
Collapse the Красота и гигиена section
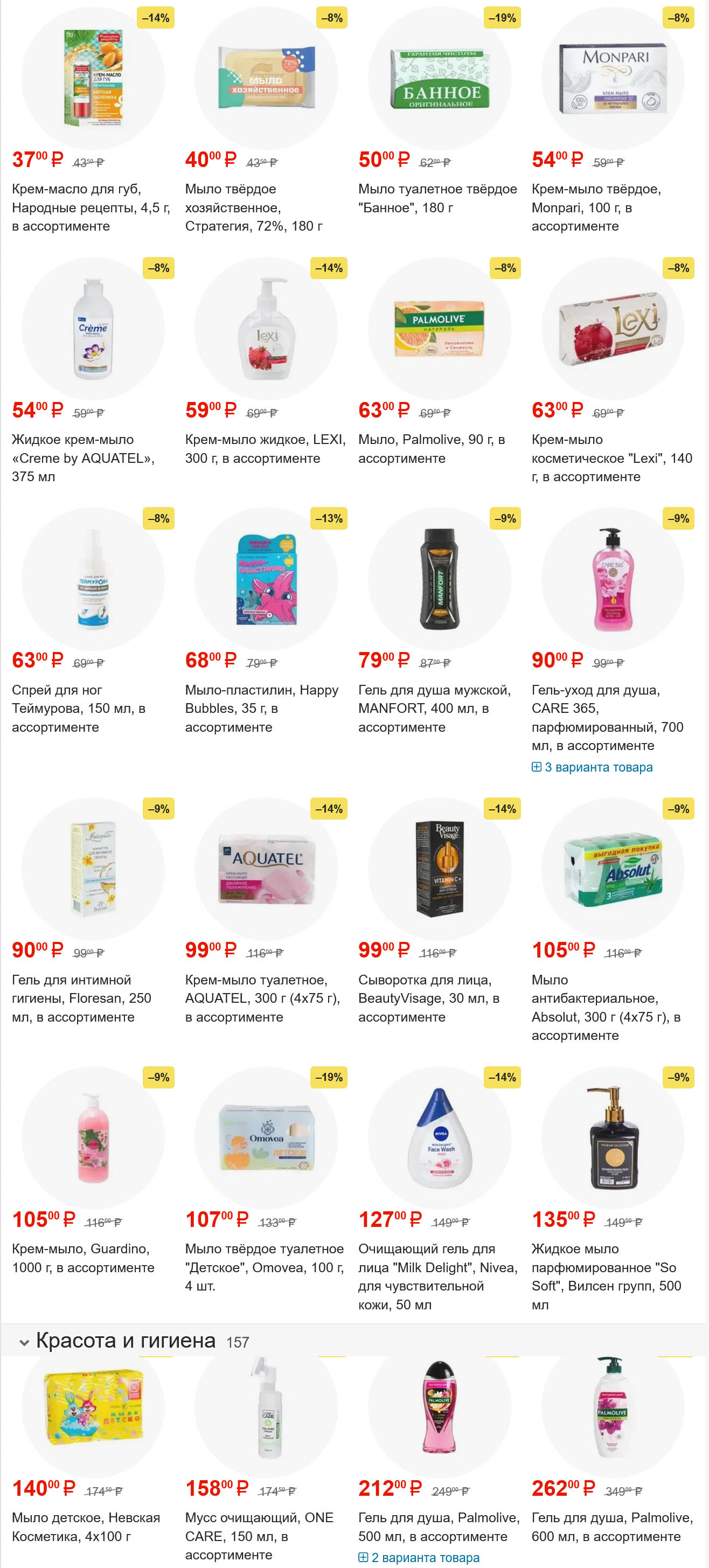24,1342
